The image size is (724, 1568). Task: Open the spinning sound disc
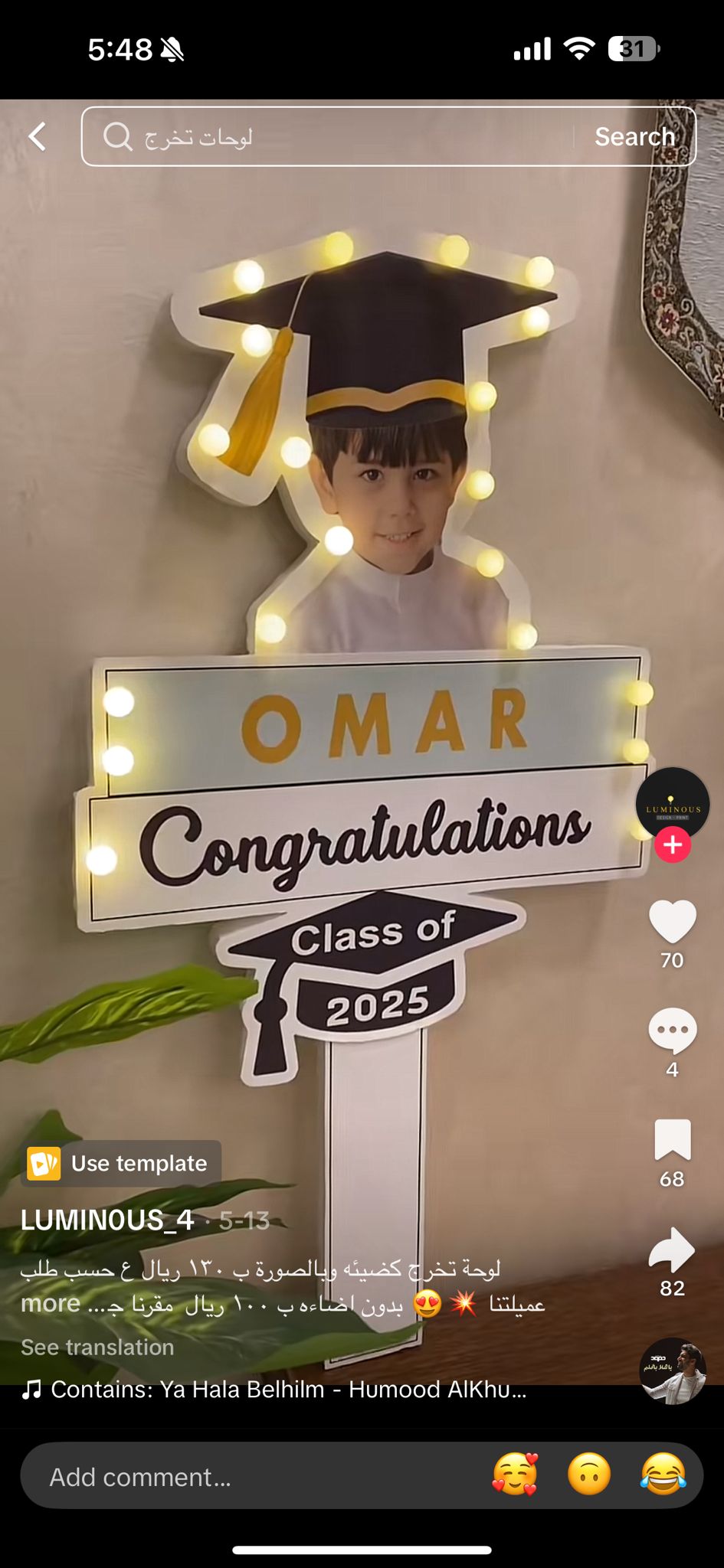673,1370
